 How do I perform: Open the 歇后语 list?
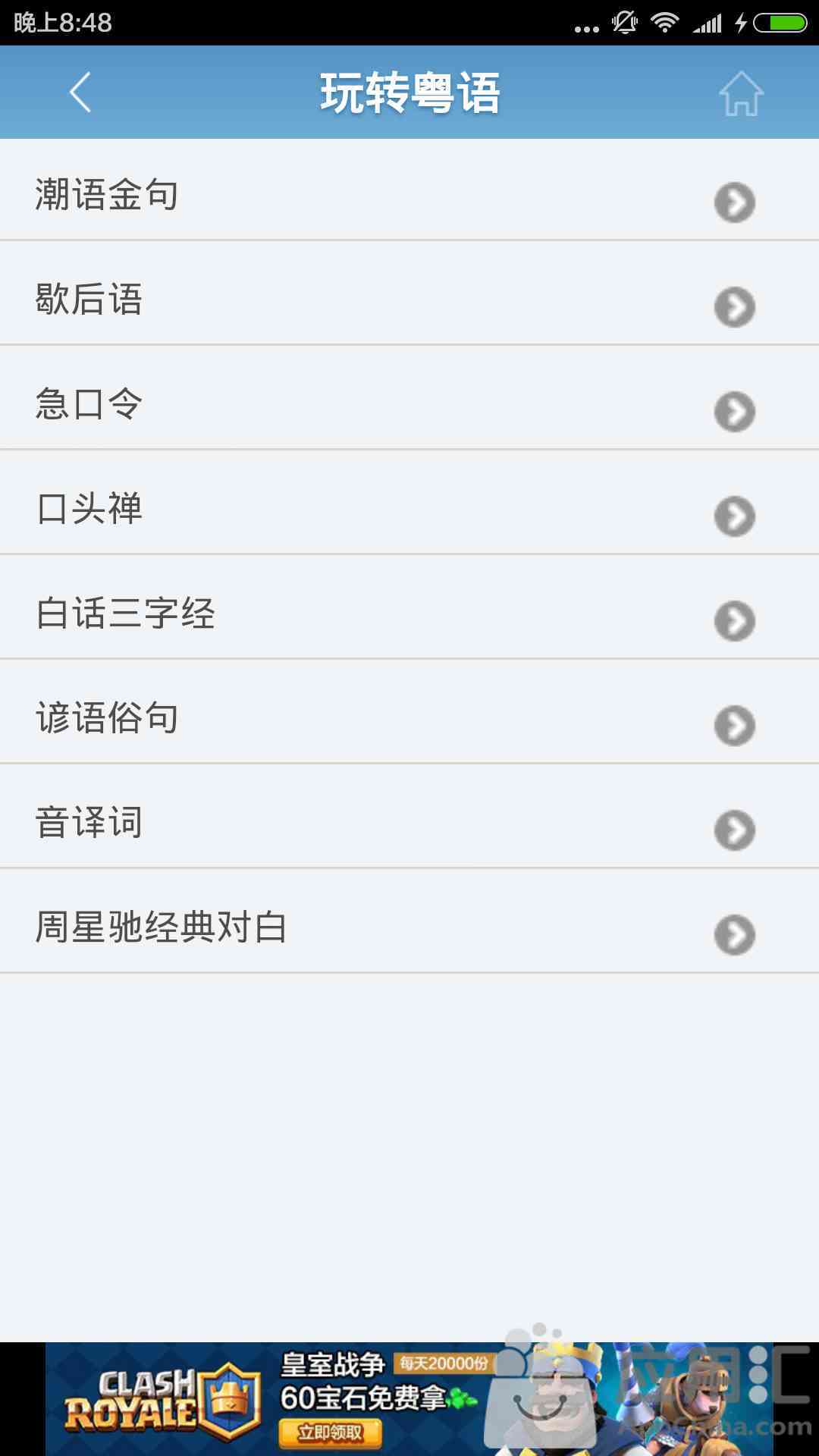pyautogui.click(x=409, y=294)
